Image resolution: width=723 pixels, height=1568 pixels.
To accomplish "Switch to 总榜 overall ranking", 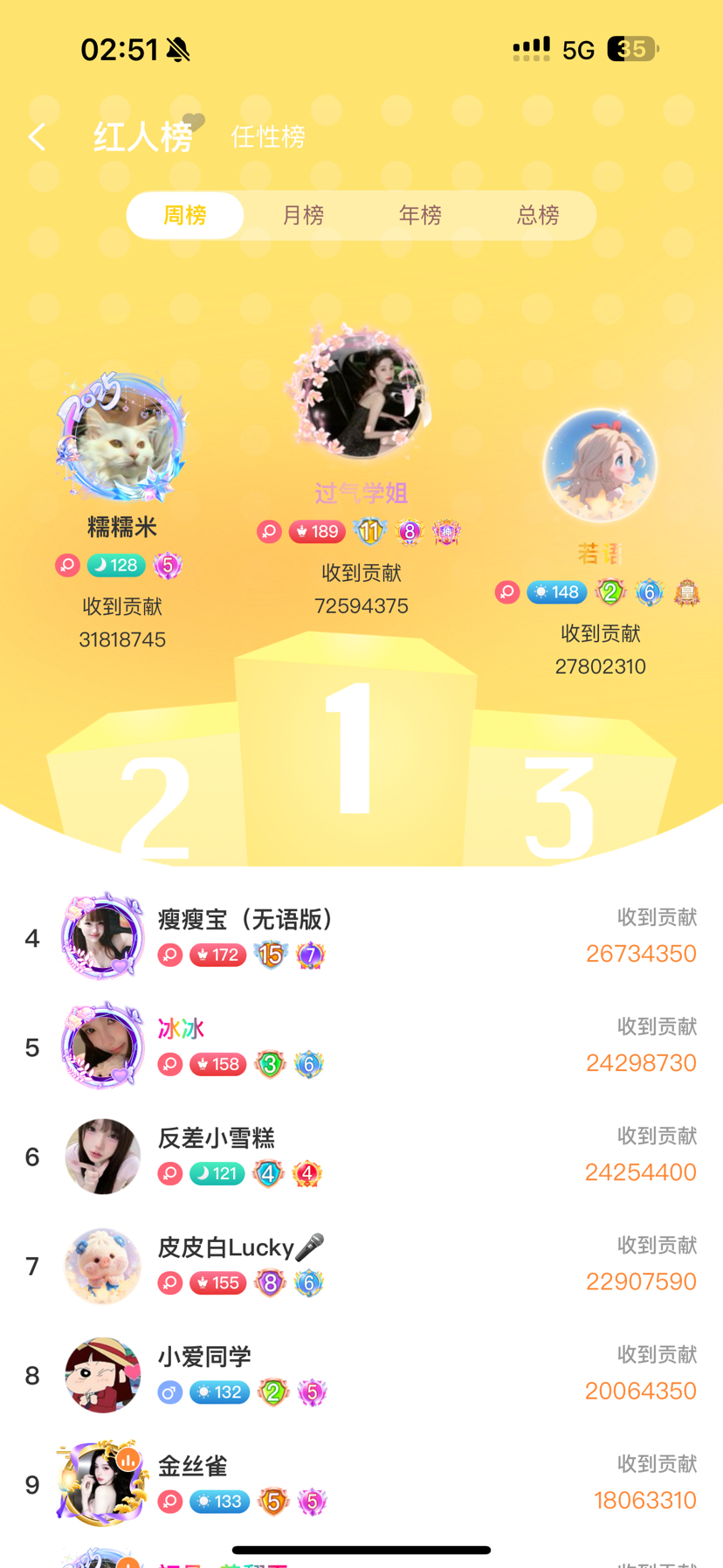I will pos(538,215).
